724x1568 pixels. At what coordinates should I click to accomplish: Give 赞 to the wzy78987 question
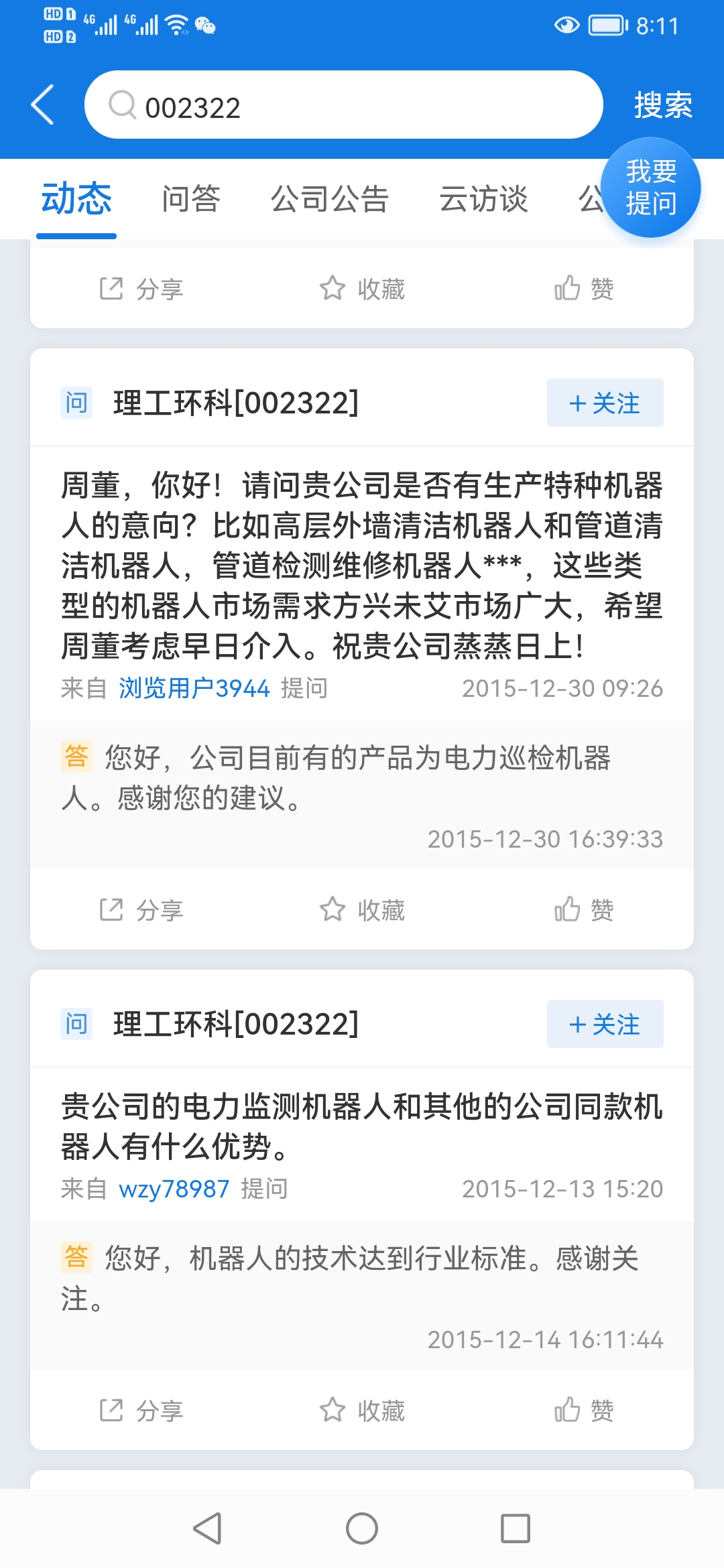pyautogui.click(x=584, y=1411)
